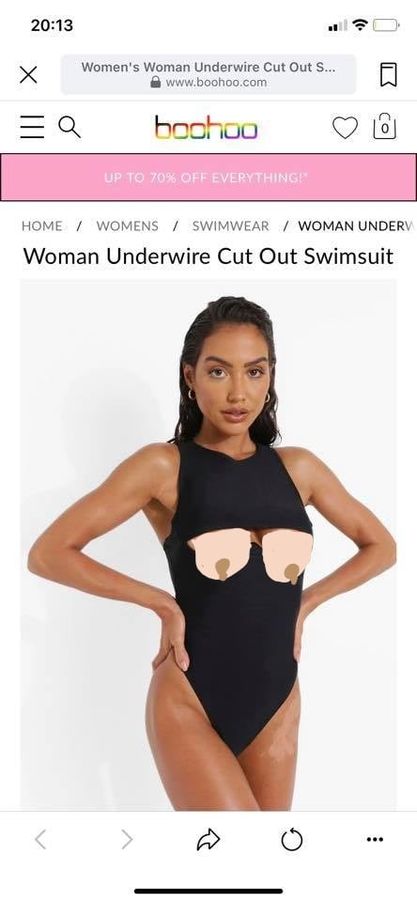Go to the WOMENS breadcrumb
417x902 pixels.
pos(127,226)
